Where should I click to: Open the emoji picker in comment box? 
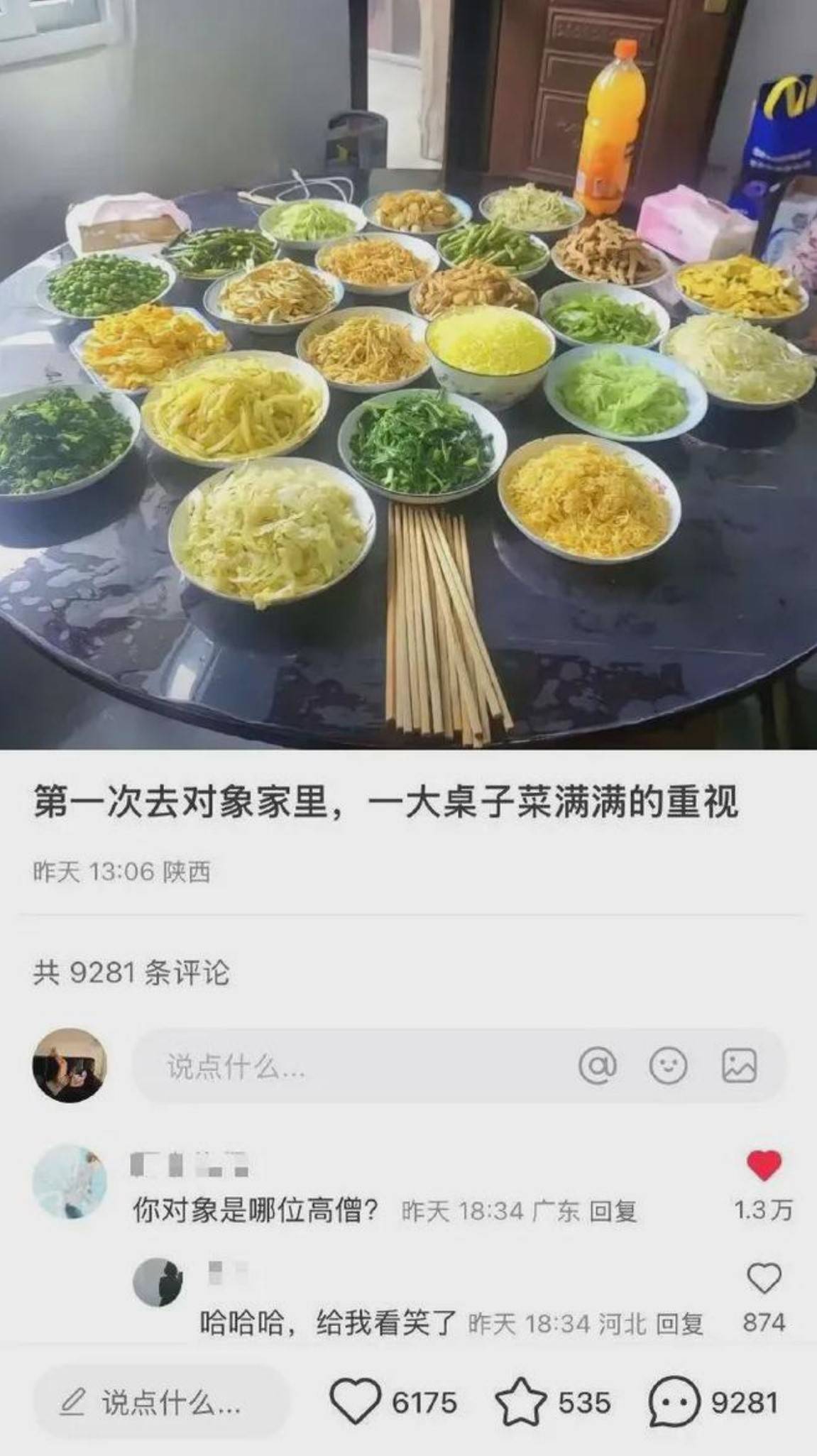pos(669,1066)
